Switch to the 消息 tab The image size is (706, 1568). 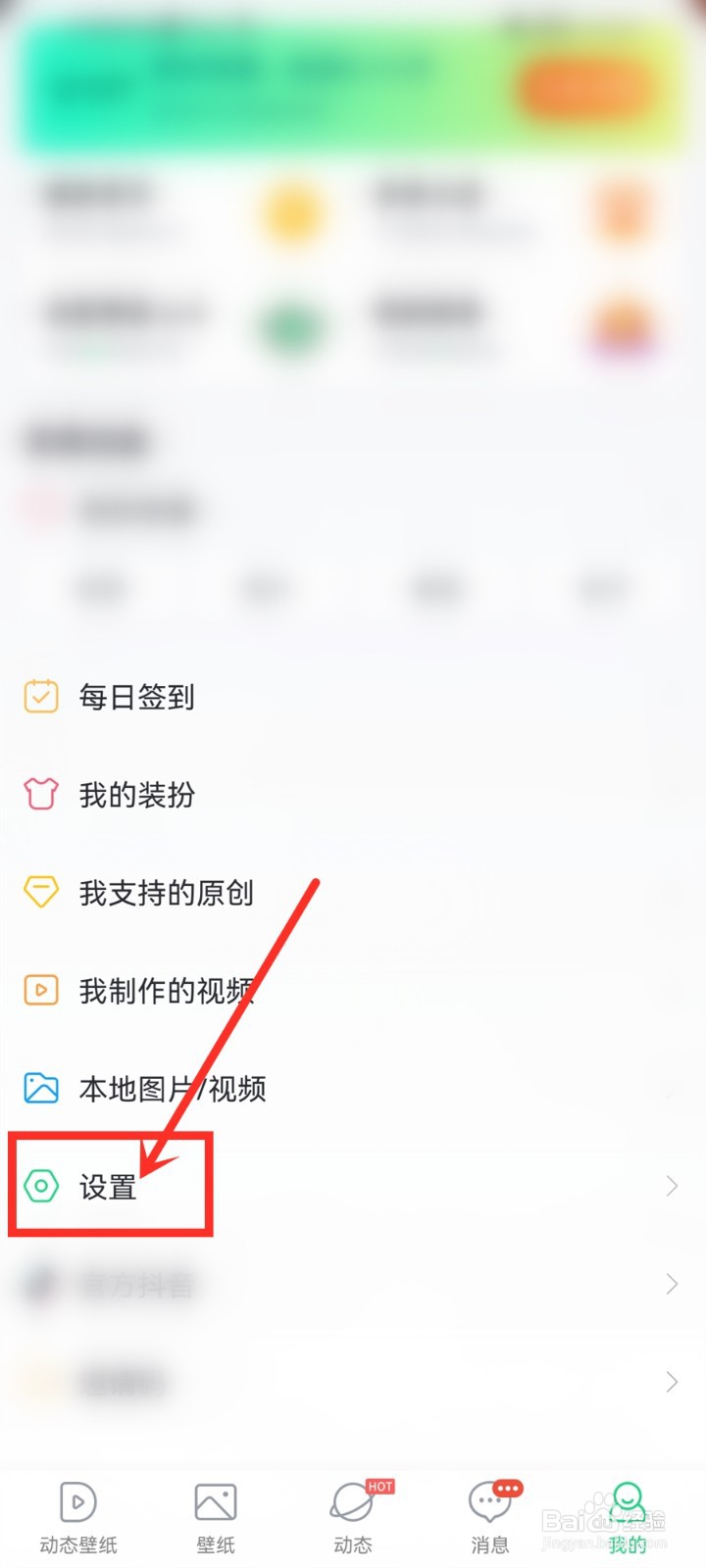click(488, 1514)
